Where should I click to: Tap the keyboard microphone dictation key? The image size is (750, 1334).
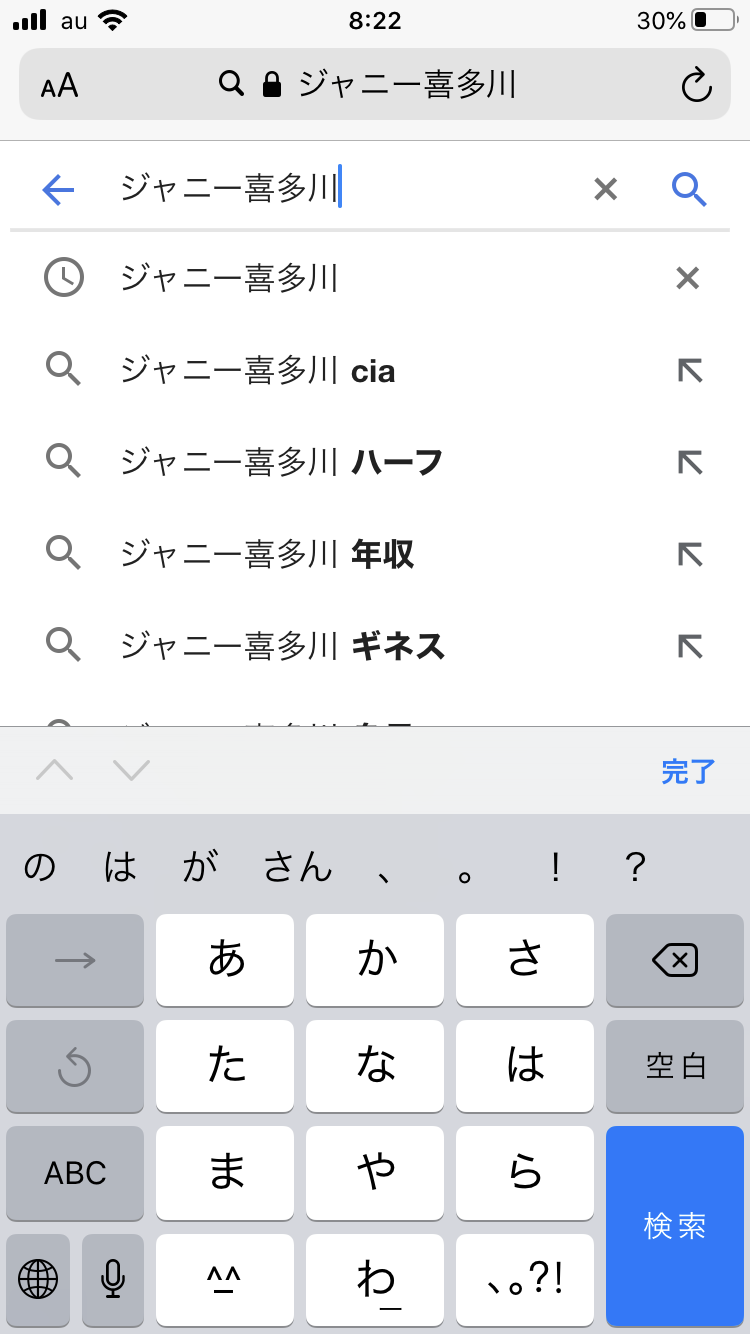tap(113, 1278)
